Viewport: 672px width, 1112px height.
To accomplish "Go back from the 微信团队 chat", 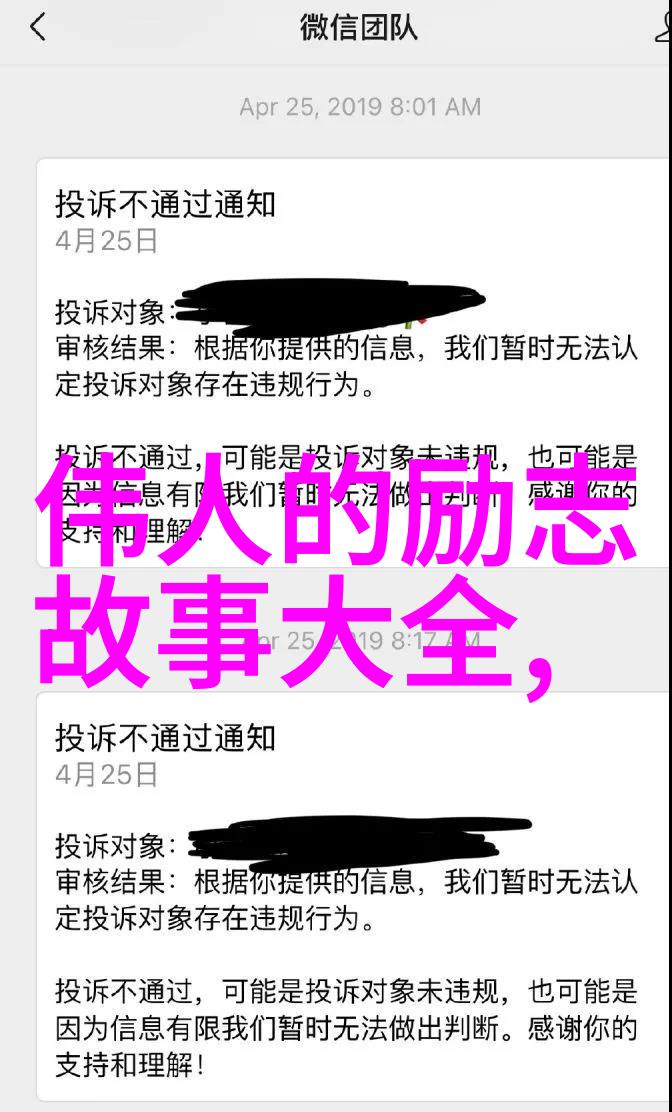I will (x=37, y=27).
